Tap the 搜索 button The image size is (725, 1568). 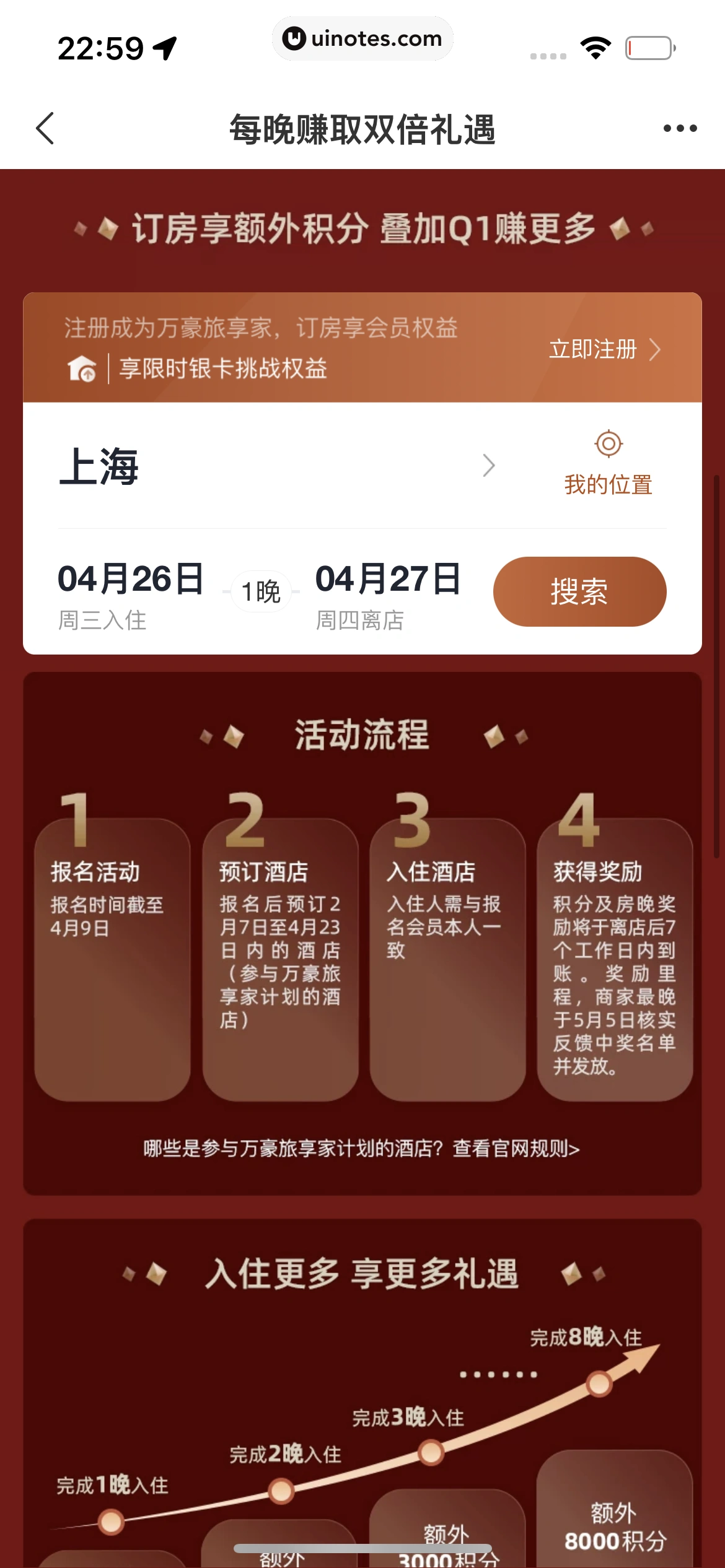tap(579, 591)
